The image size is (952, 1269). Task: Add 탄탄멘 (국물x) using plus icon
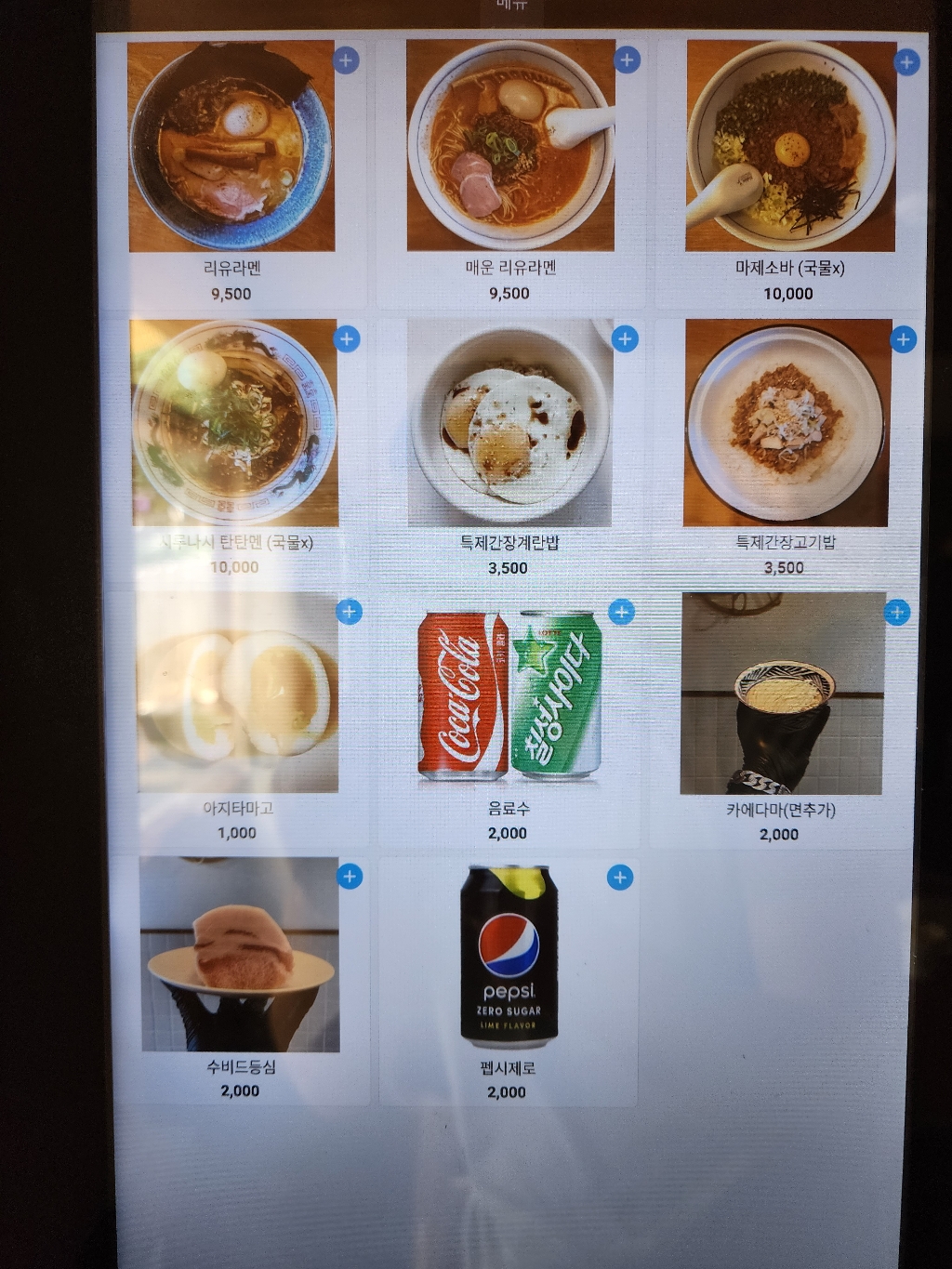(347, 338)
